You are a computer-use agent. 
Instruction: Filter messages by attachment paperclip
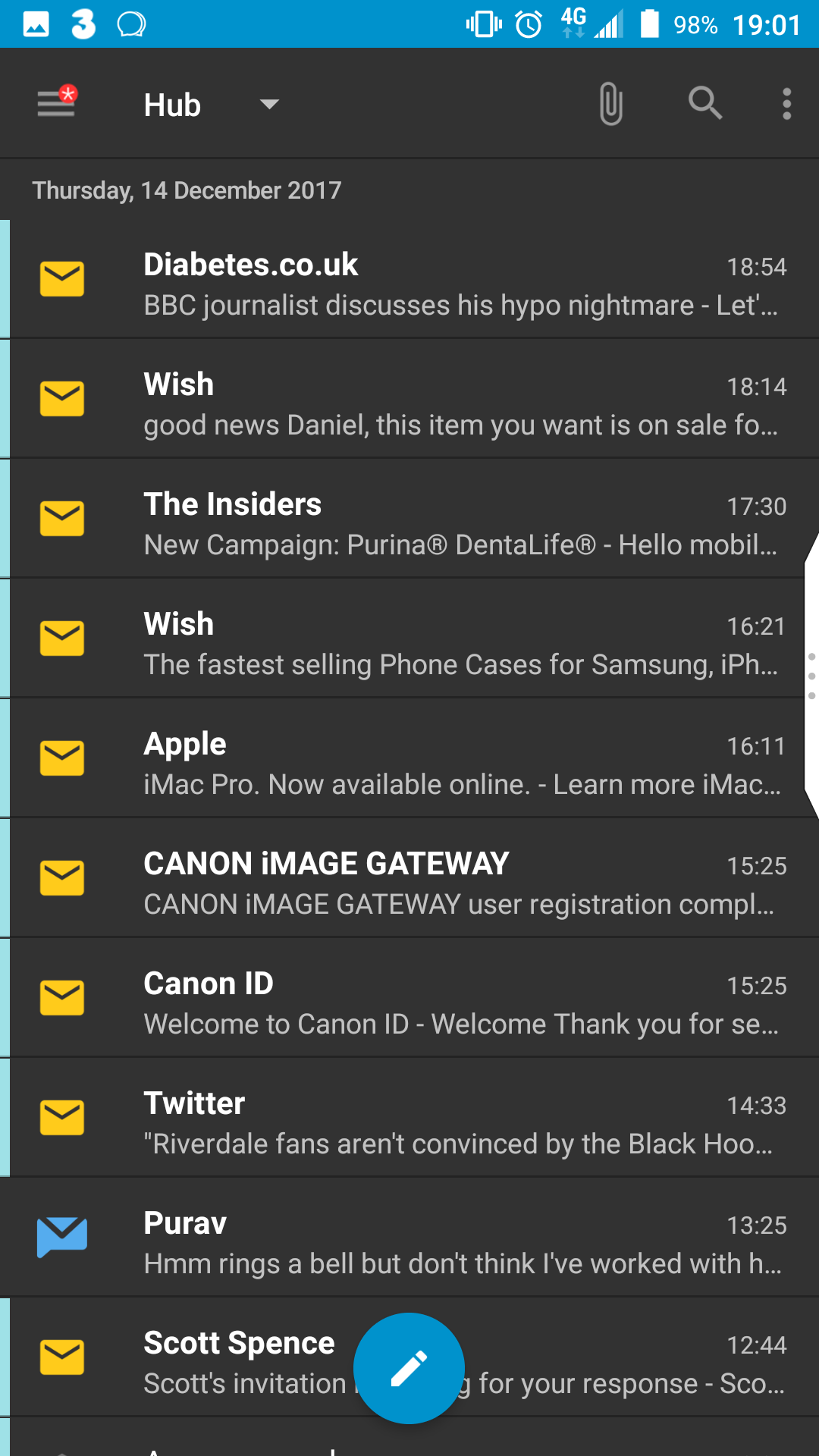[x=610, y=103]
